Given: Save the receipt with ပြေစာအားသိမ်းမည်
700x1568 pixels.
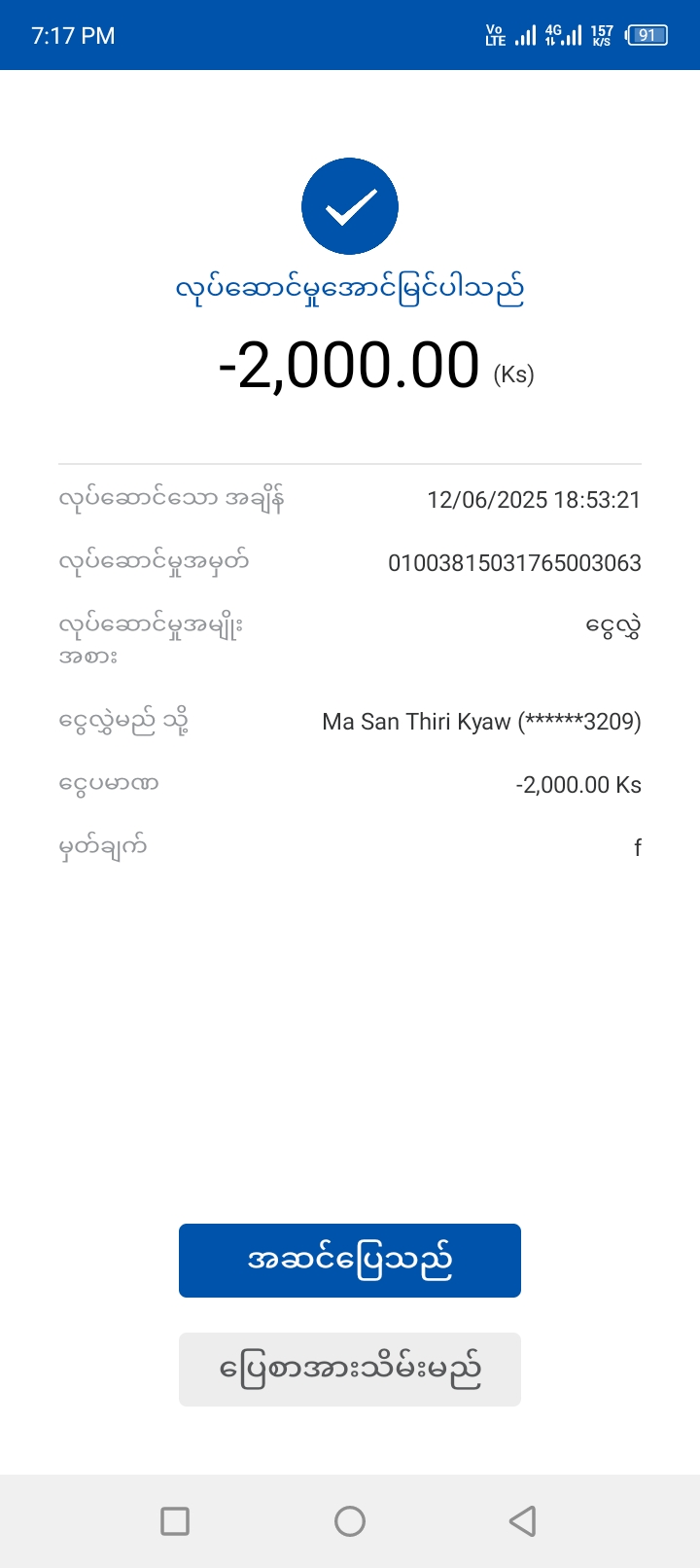Looking at the screenshot, I should pos(350,1369).
